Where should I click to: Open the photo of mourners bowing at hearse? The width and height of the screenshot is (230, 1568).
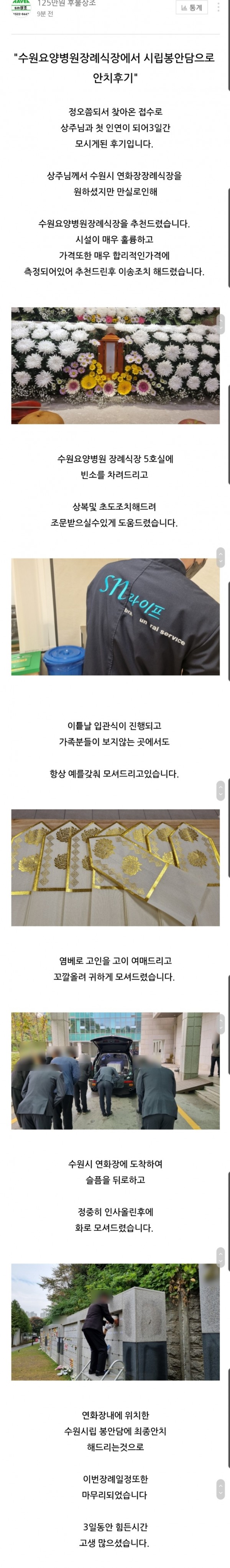[x=115, y=1071]
